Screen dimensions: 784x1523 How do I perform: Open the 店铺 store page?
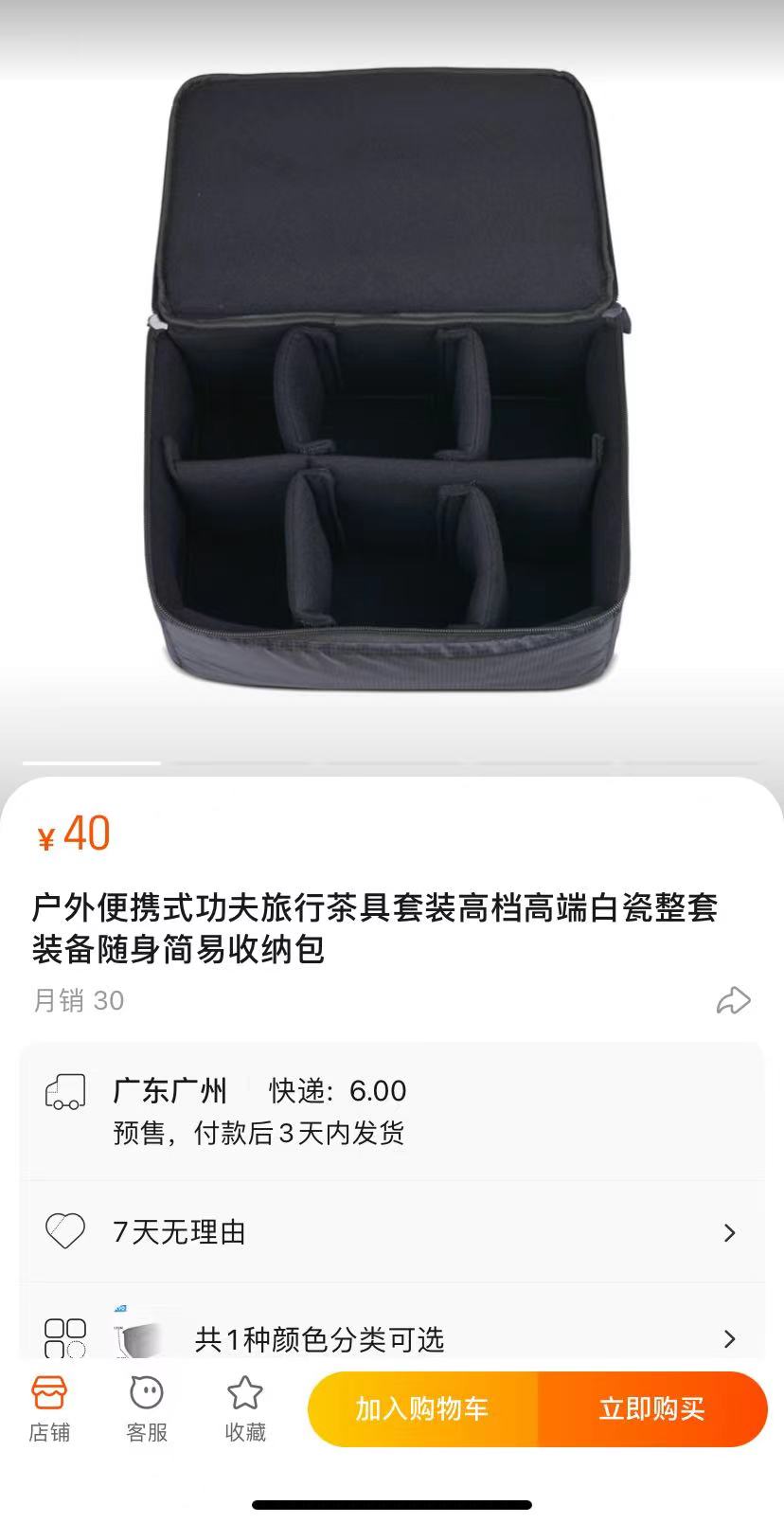(49, 1408)
